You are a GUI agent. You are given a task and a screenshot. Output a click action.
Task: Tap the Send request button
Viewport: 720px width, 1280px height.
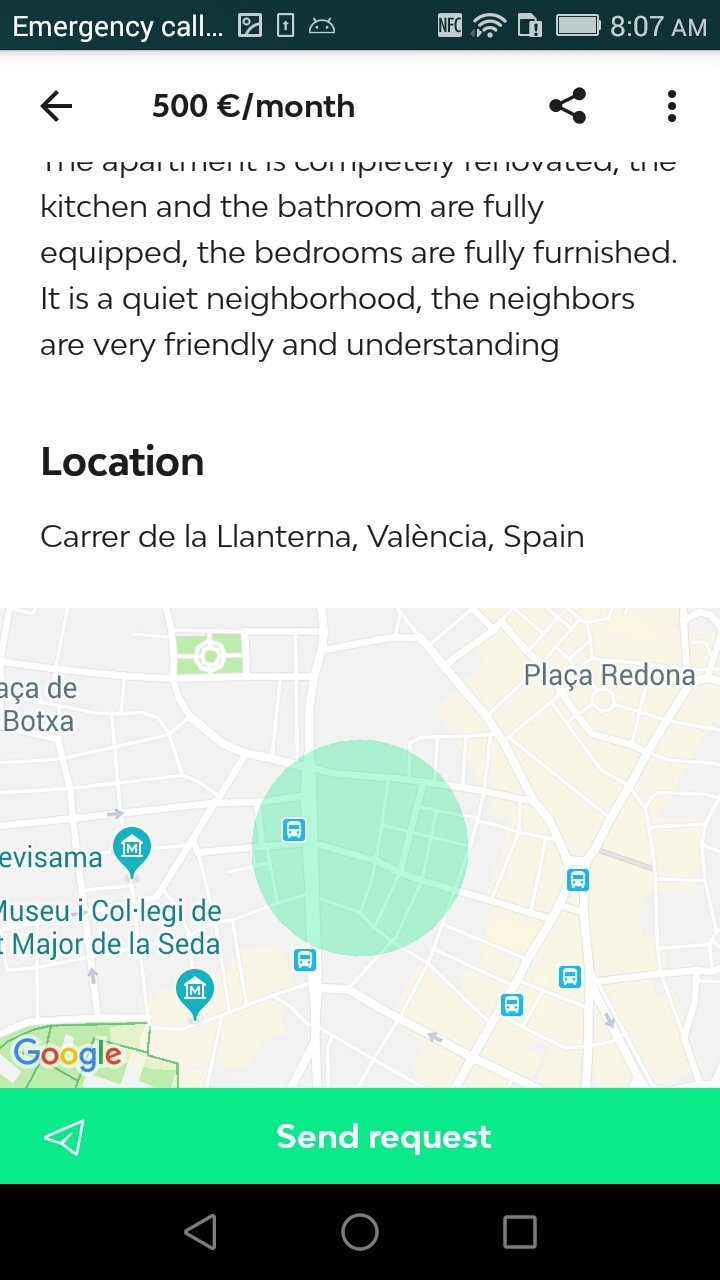360,1136
